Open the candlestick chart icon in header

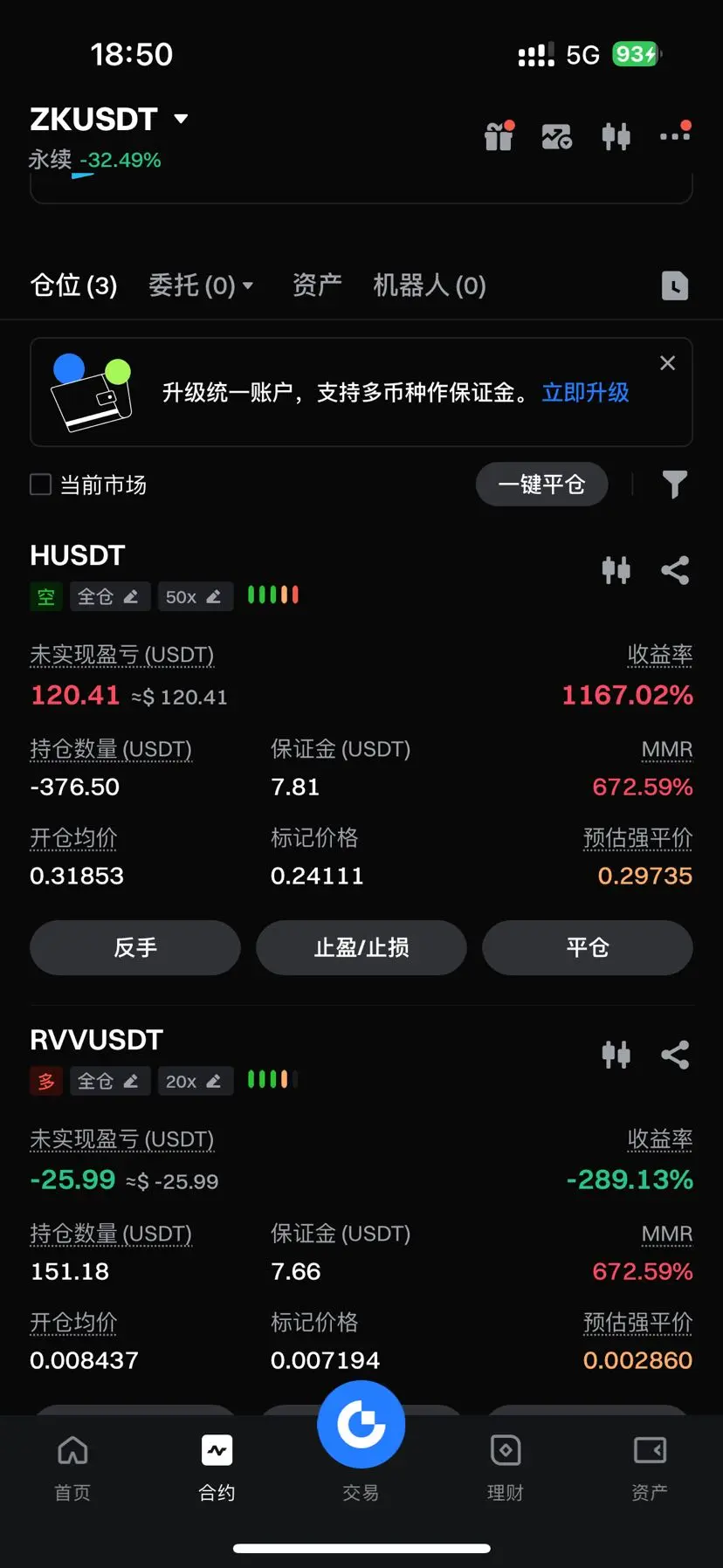(616, 136)
